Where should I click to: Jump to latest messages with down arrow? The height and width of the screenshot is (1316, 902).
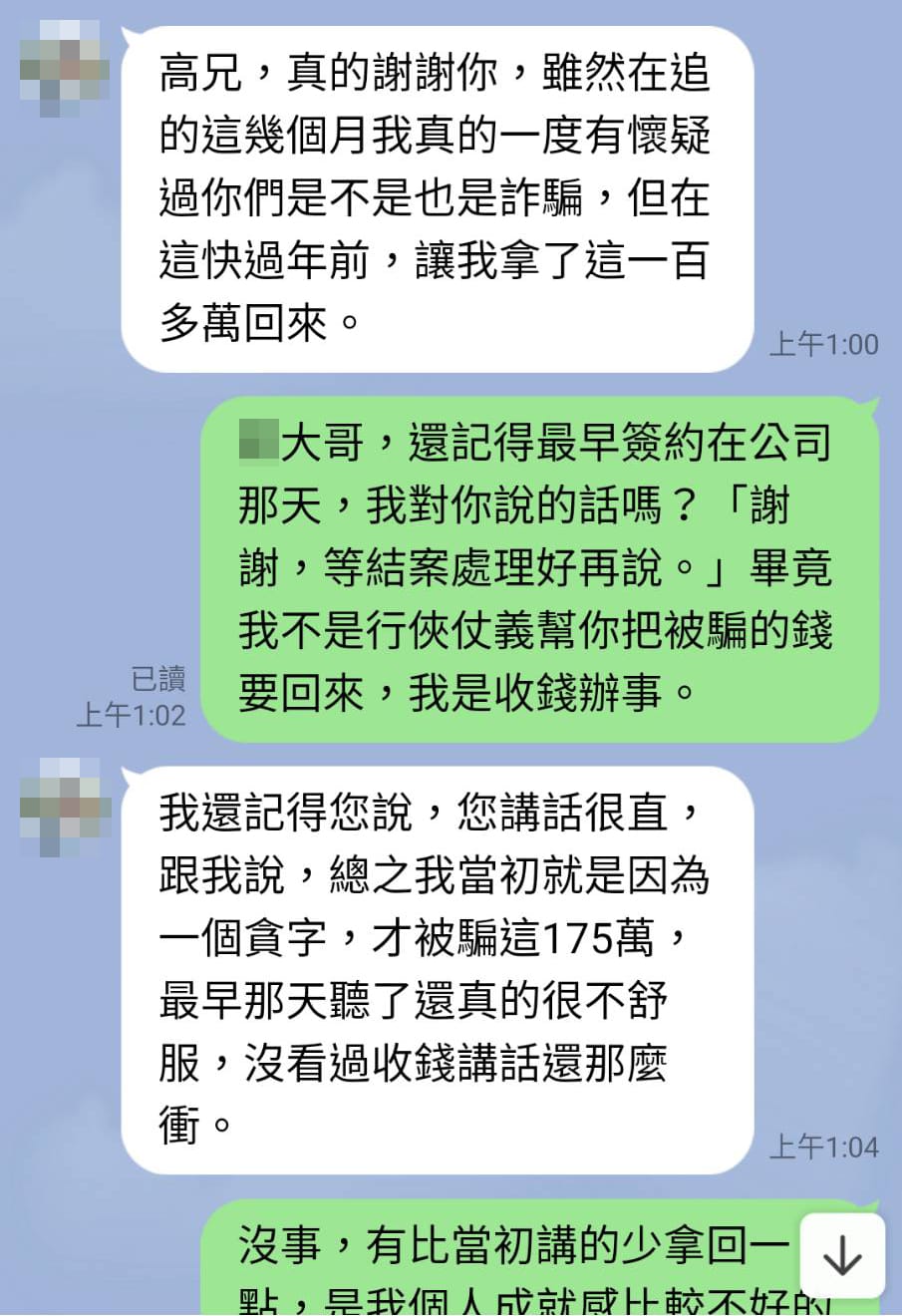click(842, 1255)
